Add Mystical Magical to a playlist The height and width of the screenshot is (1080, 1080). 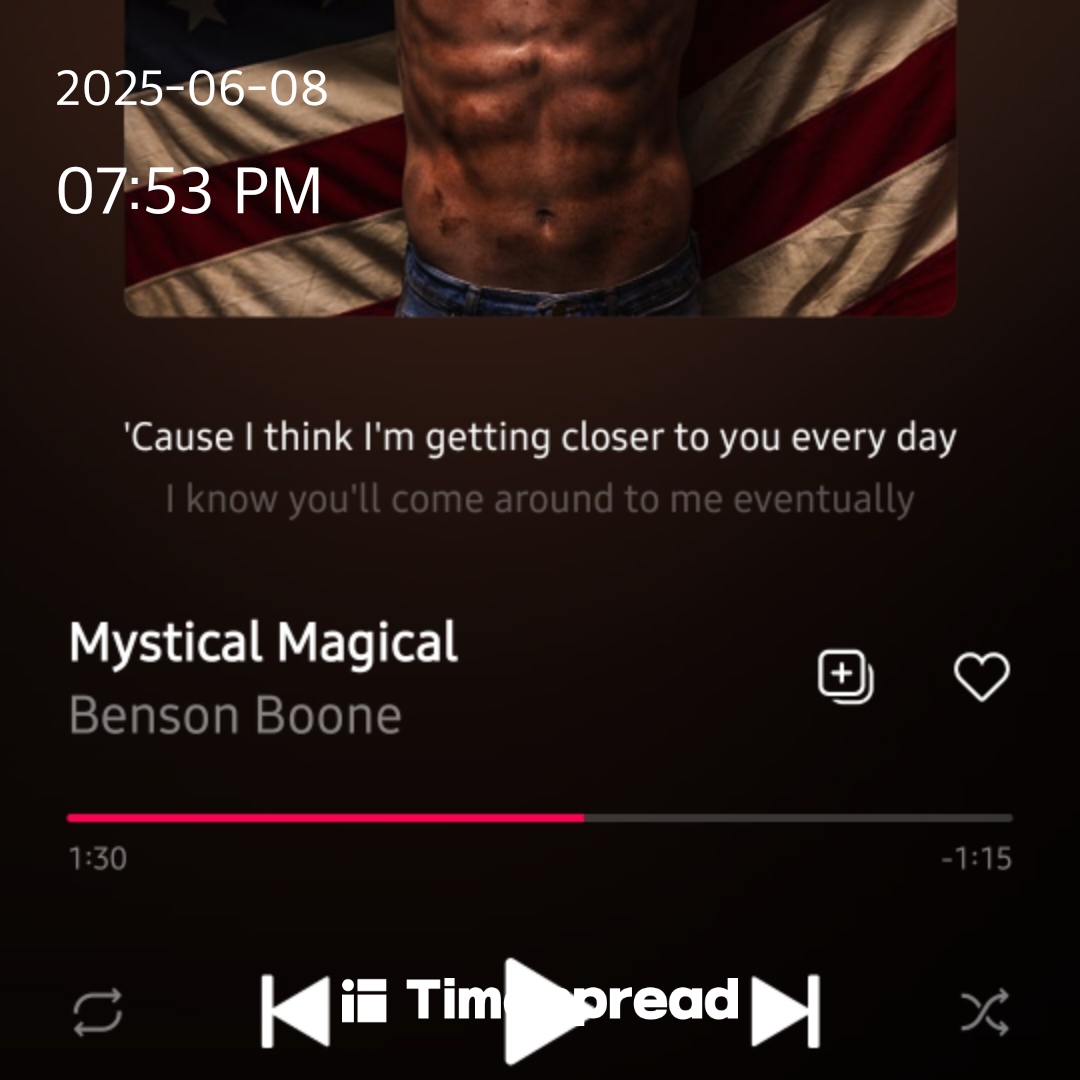pyautogui.click(x=845, y=677)
